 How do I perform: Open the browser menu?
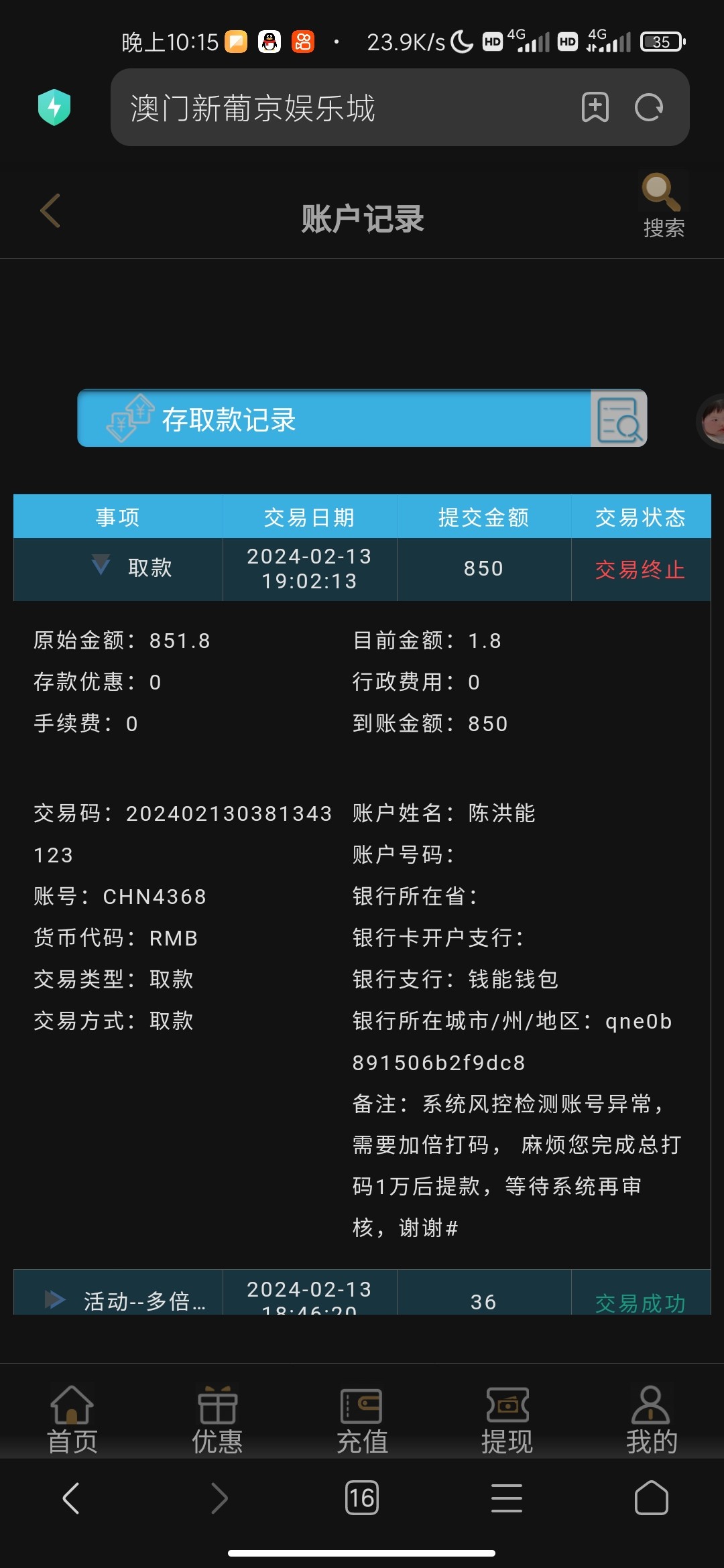pos(507,1498)
